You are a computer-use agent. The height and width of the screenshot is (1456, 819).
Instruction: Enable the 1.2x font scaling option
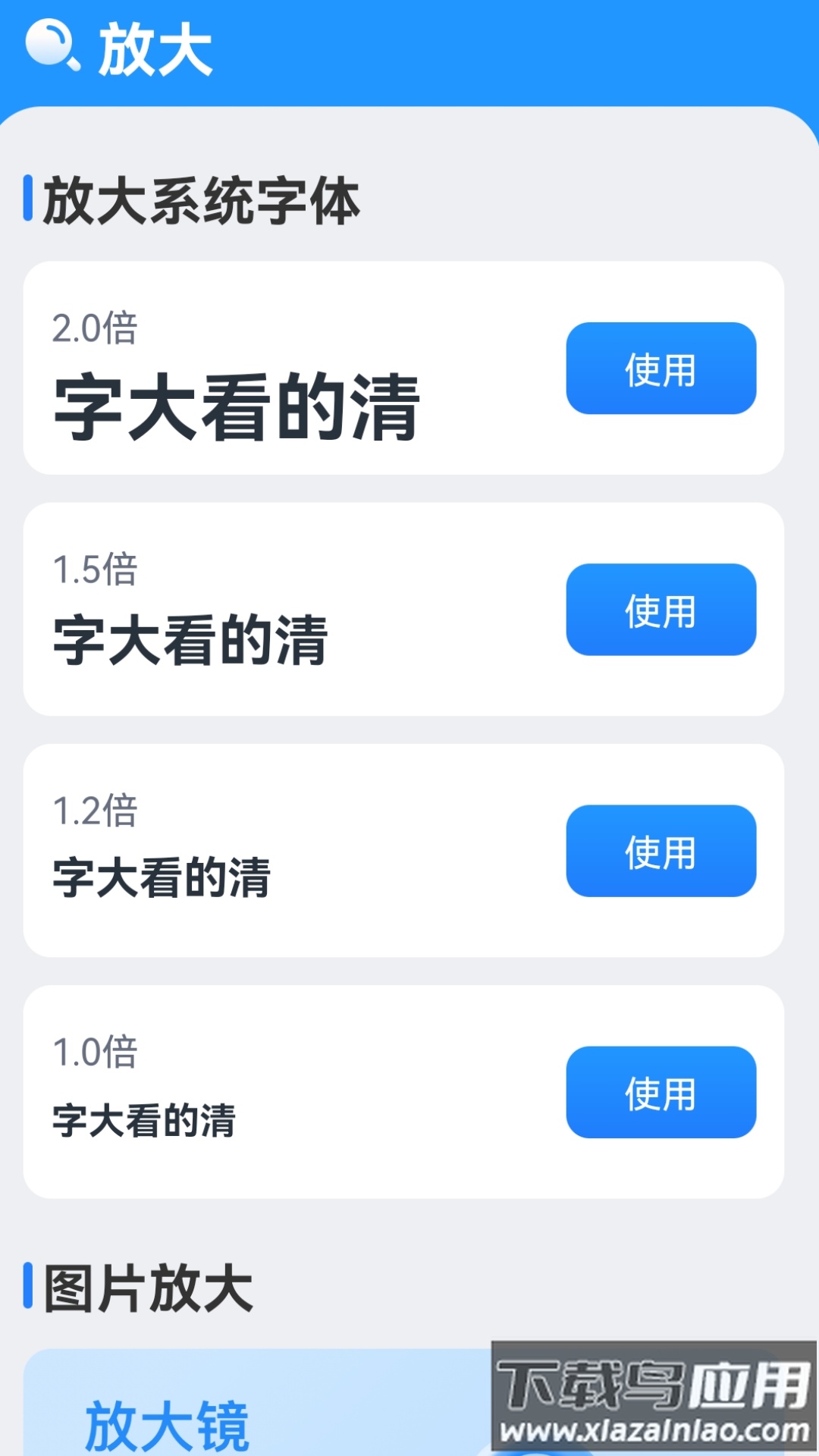660,851
